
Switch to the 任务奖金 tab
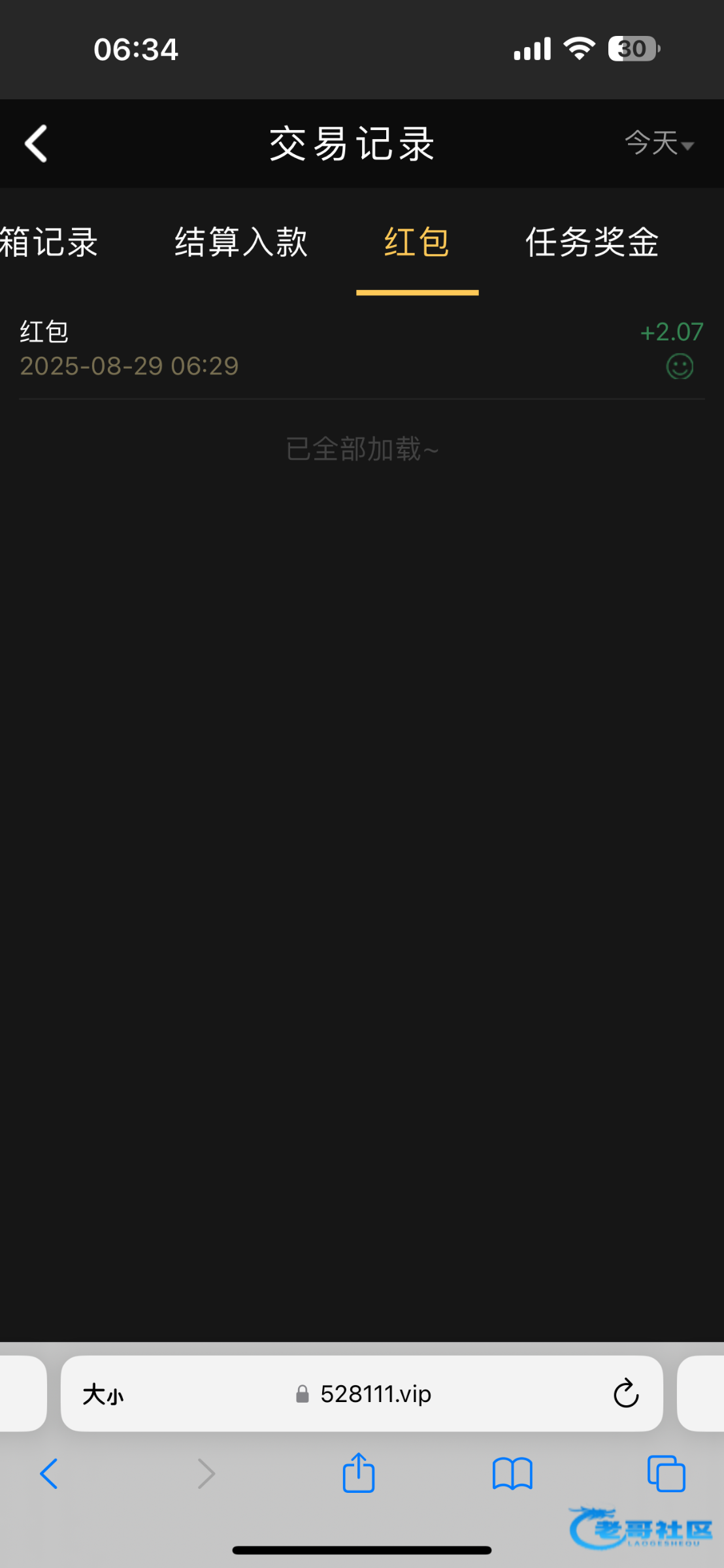tap(592, 242)
